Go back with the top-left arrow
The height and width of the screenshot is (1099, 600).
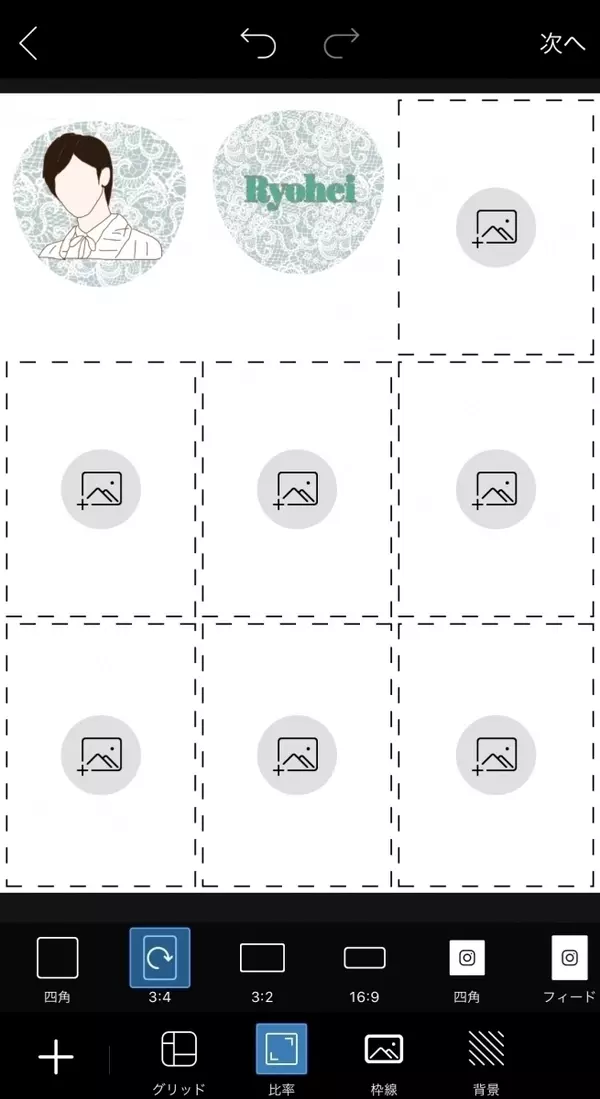click(29, 44)
